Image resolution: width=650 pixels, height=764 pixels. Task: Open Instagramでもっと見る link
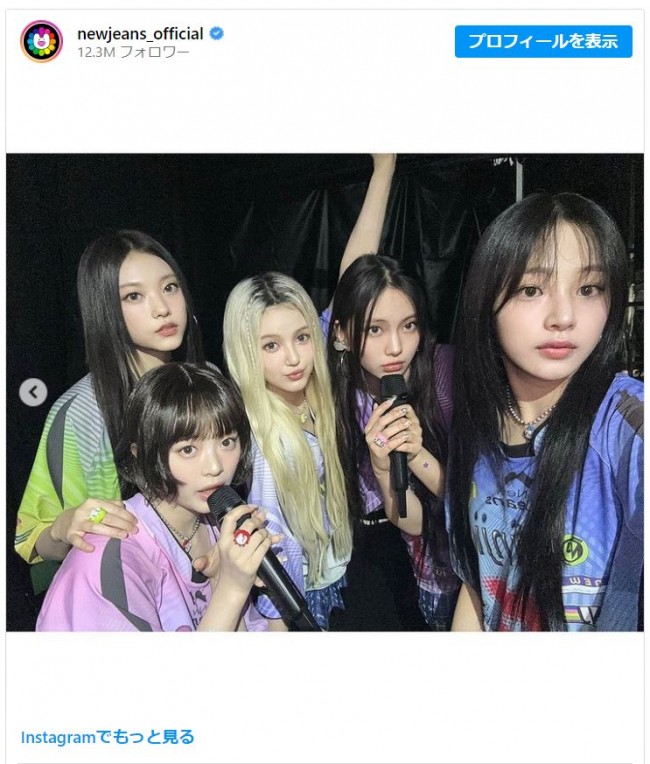click(x=107, y=737)
